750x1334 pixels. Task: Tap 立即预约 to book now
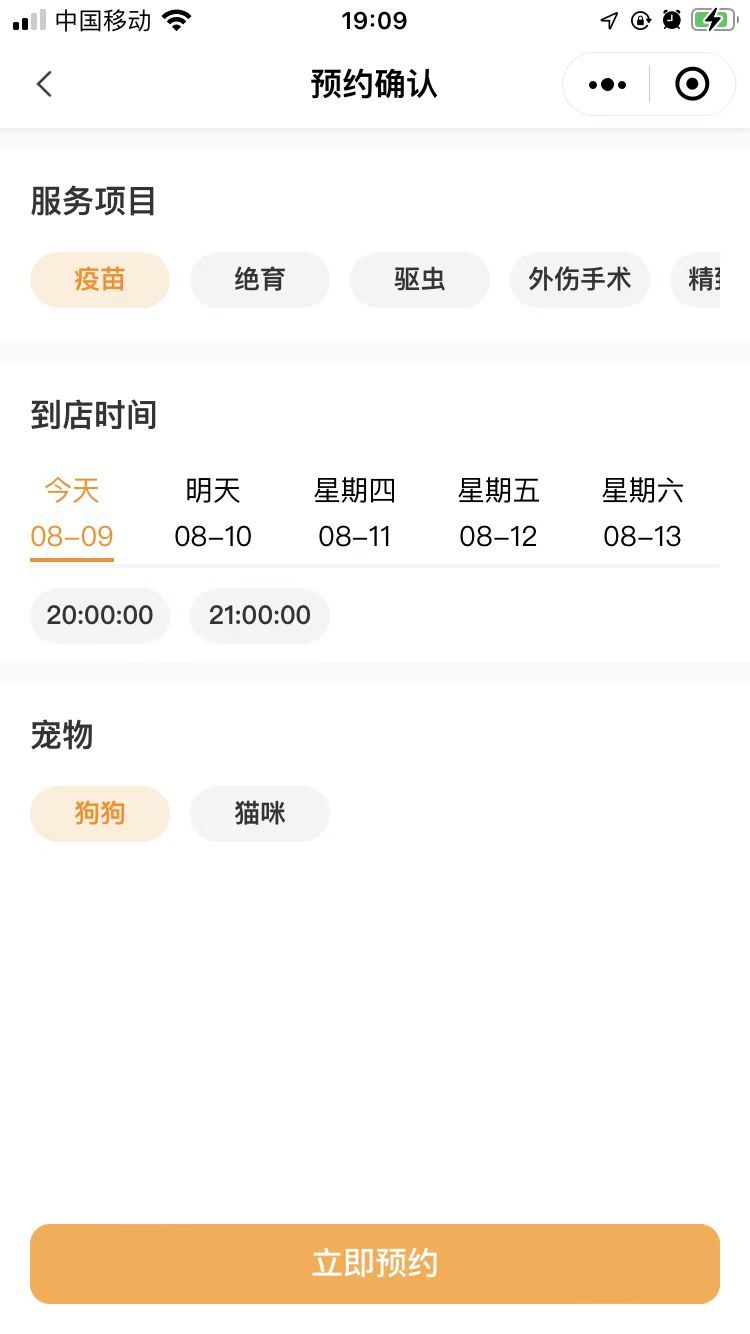(375, 1264)
